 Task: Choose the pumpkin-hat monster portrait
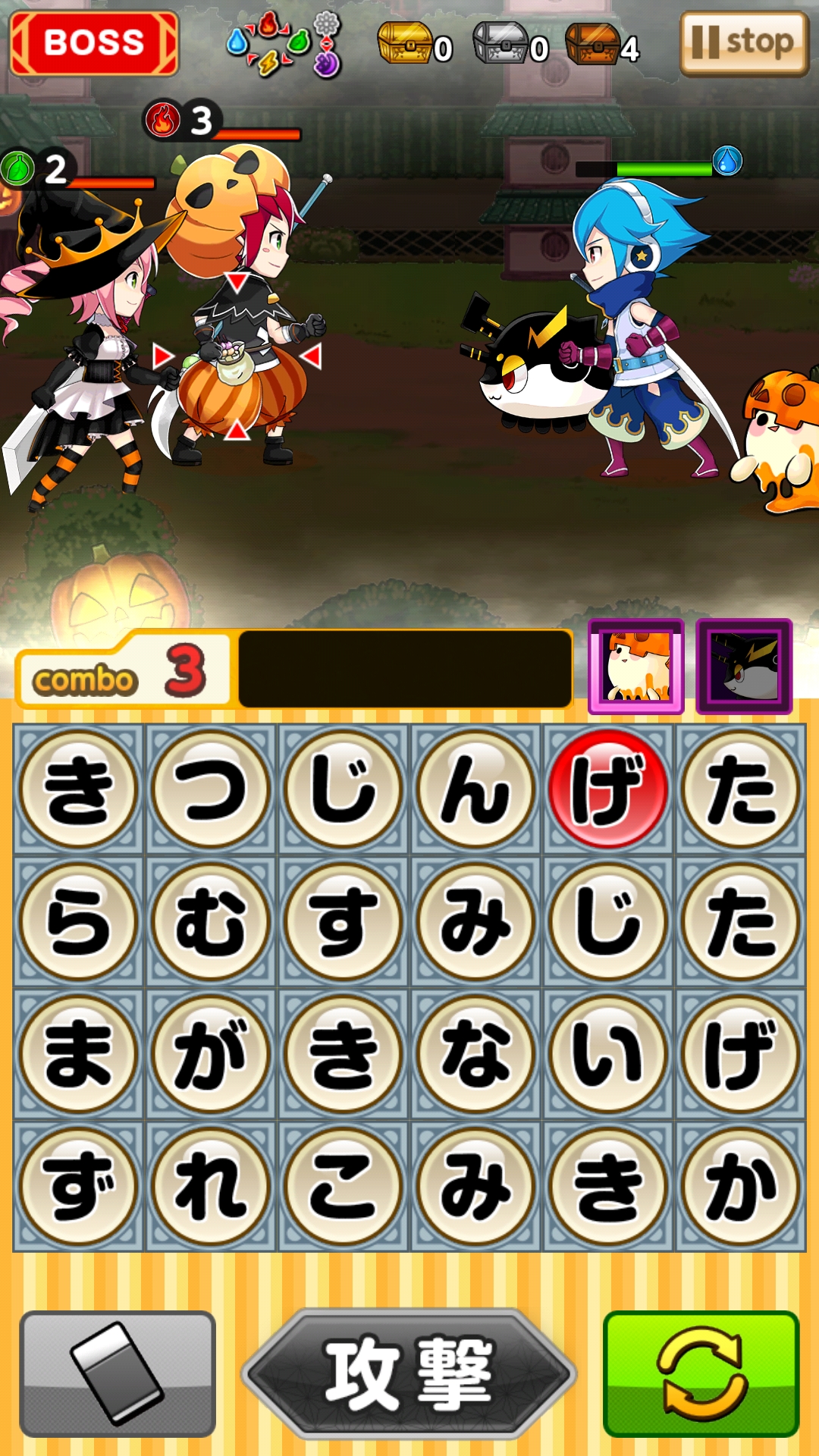coord(636,667)
